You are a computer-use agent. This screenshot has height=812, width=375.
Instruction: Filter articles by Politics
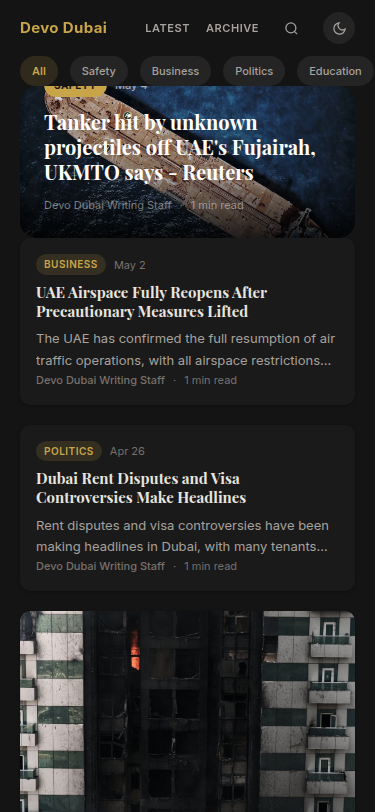(x=254, y=71)
